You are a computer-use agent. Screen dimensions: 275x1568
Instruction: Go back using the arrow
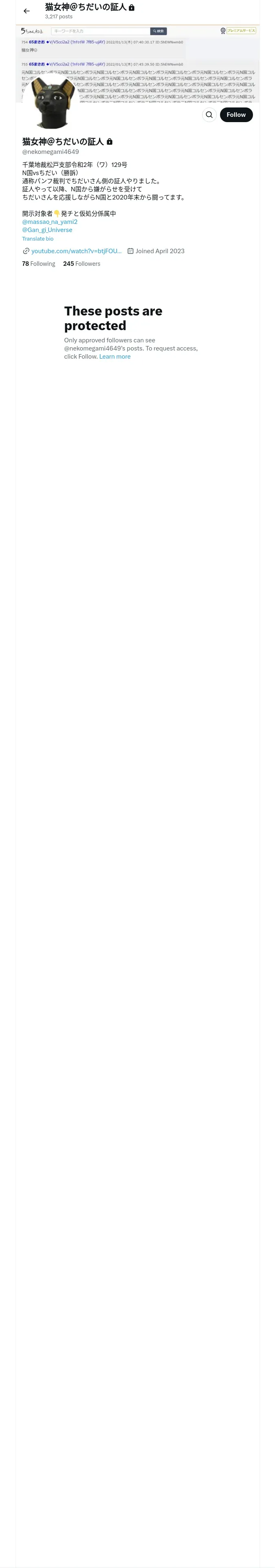tap(26, 11)
